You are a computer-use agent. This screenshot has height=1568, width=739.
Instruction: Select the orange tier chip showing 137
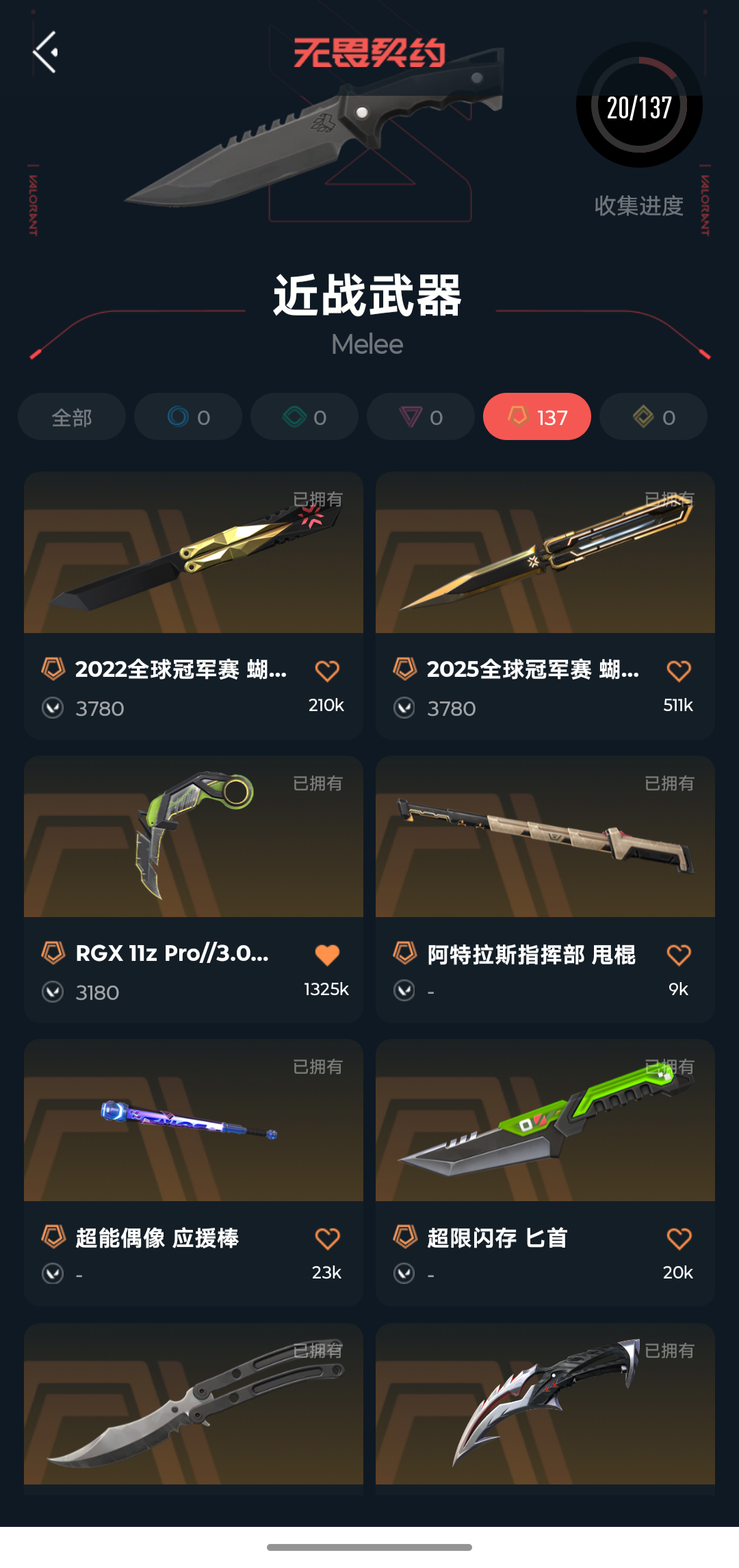pyautogui.click(x=537, y=417)
